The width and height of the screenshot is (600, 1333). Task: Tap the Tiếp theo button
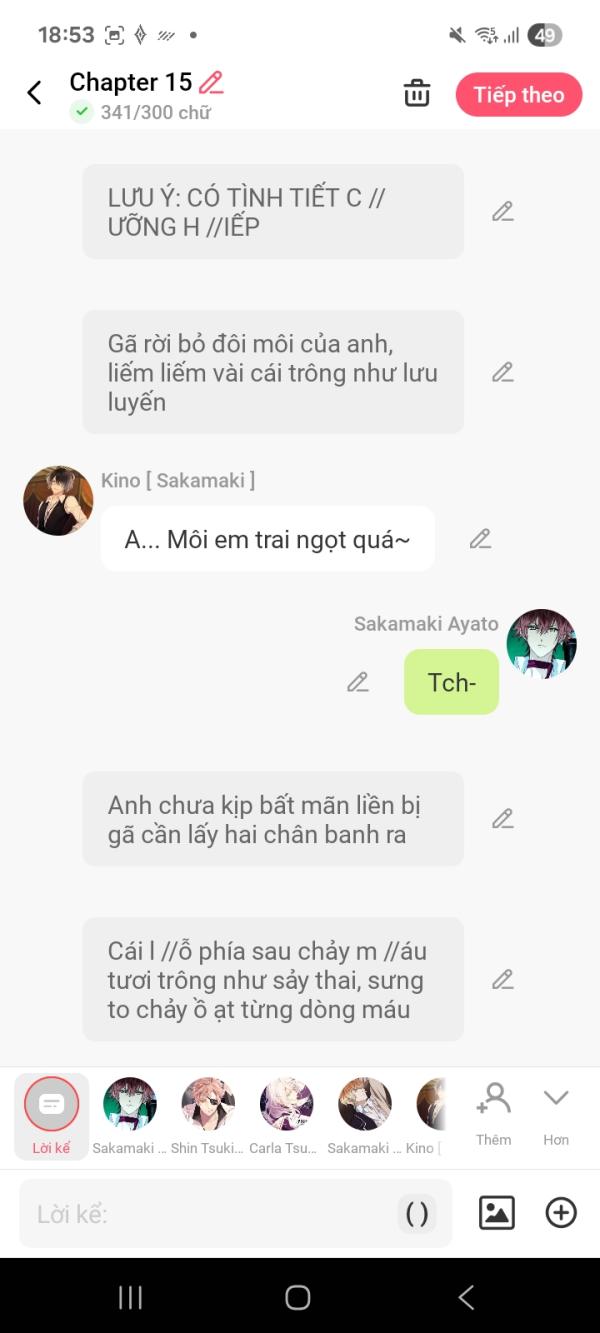pyautogui.click(x=519, y=95)
